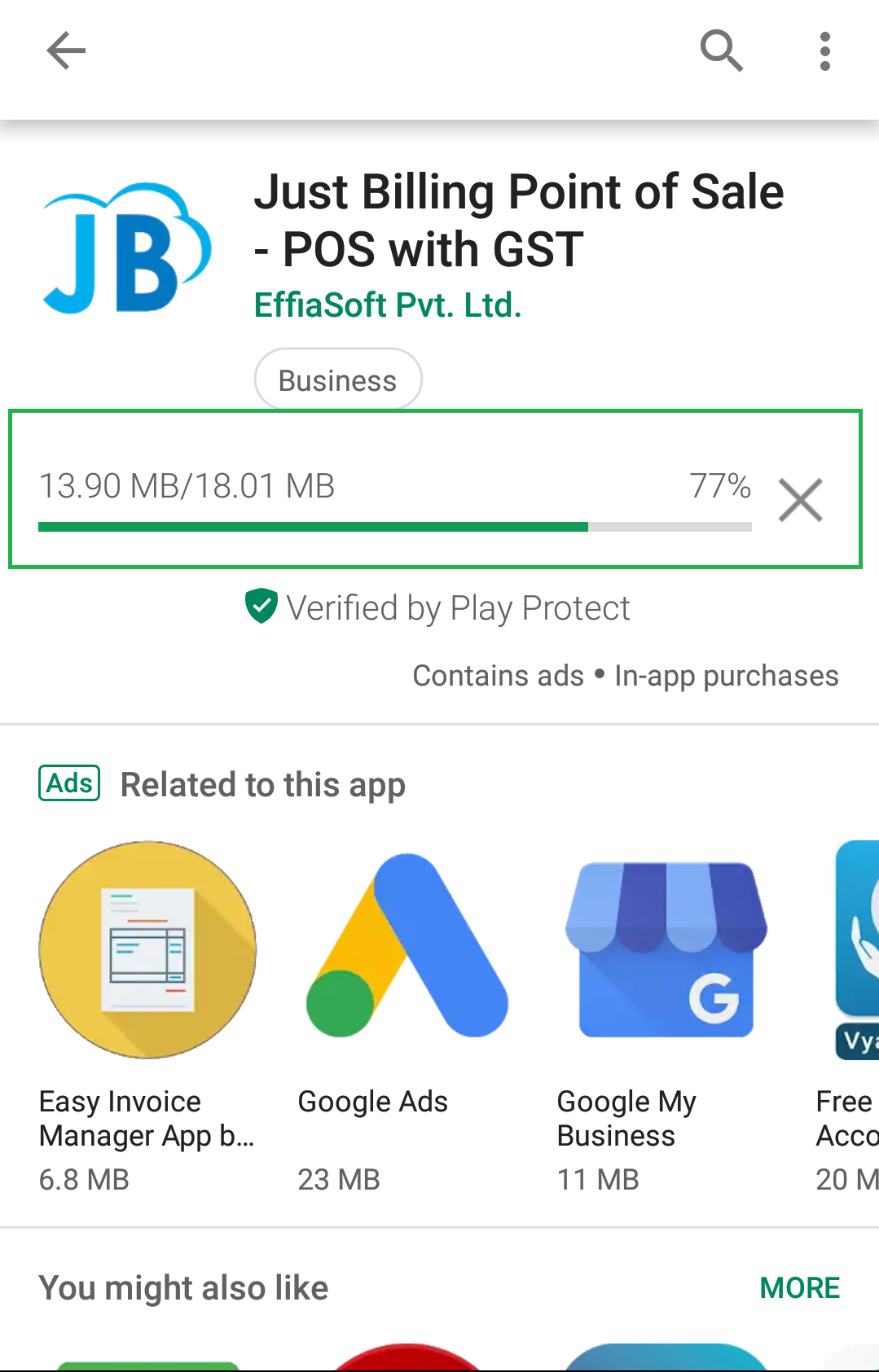Open the search icon
The image size is (879, 1372).
point(722,51)
